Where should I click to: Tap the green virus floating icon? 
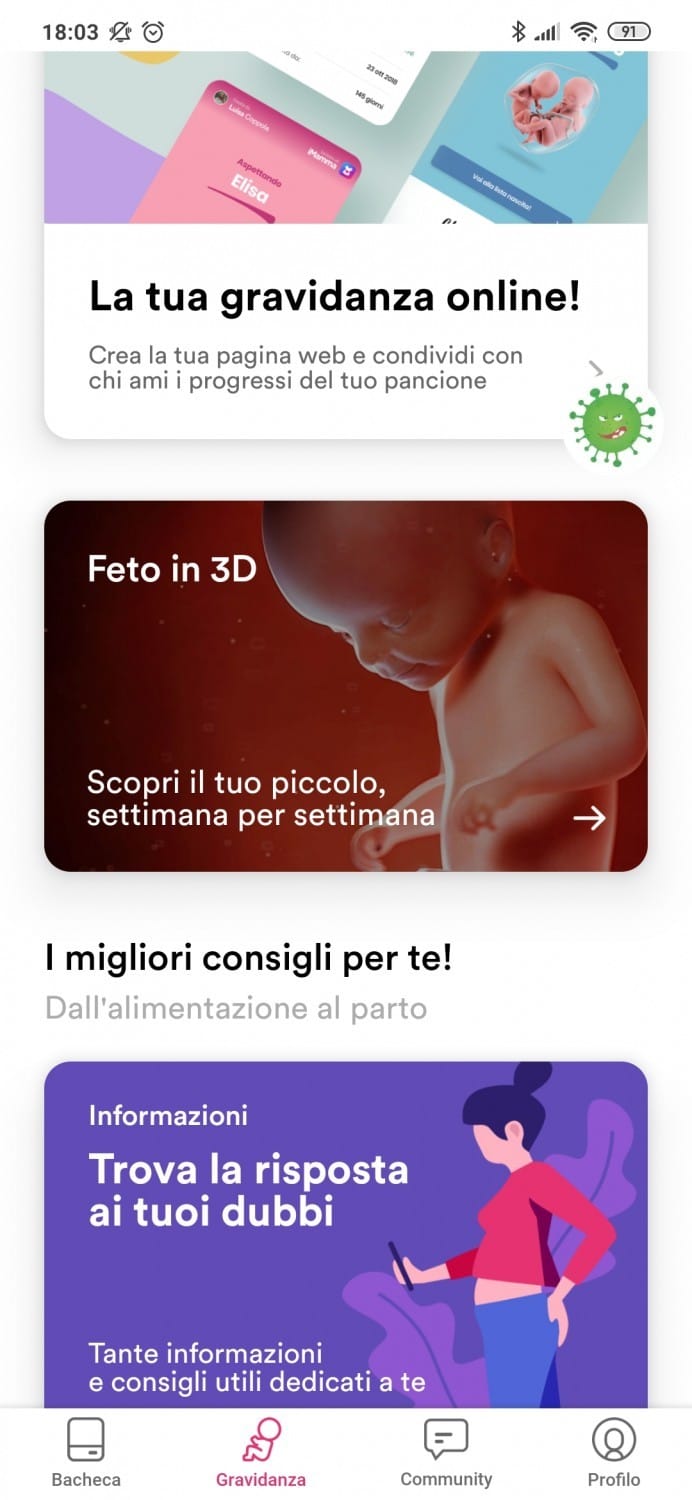click(613, 424)
